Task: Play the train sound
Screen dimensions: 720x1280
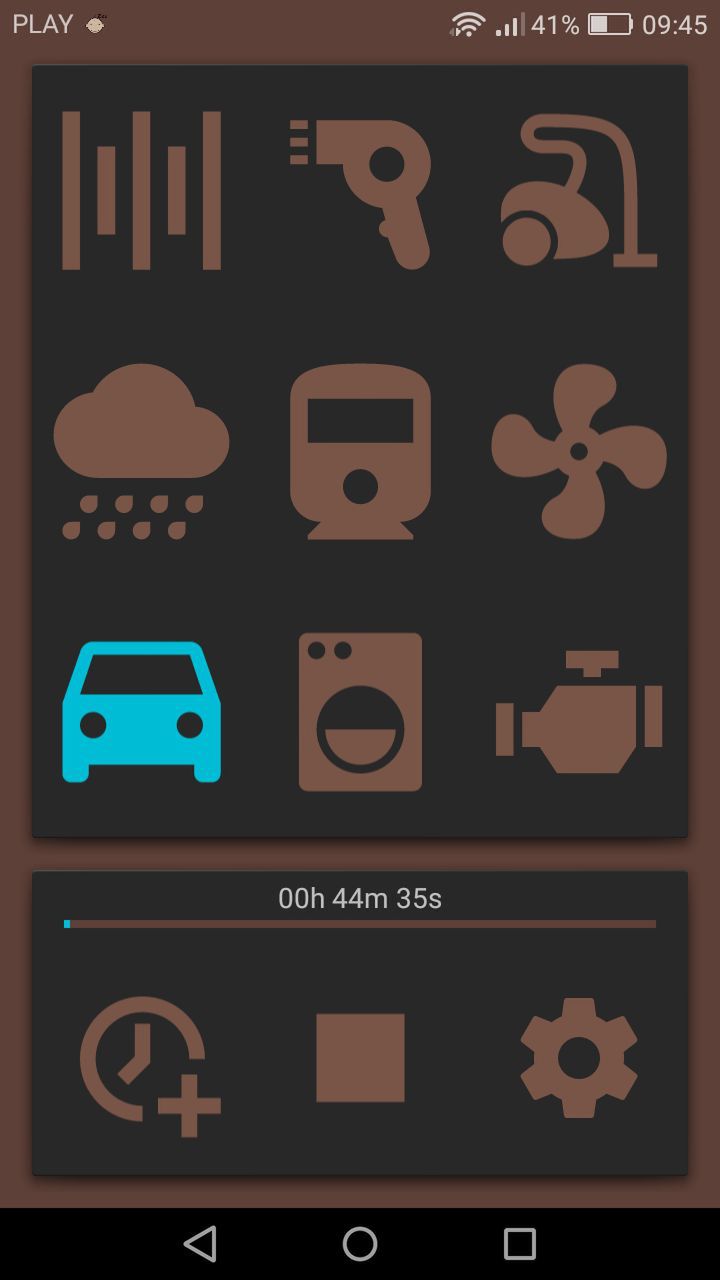Action: tap(360, 451)
